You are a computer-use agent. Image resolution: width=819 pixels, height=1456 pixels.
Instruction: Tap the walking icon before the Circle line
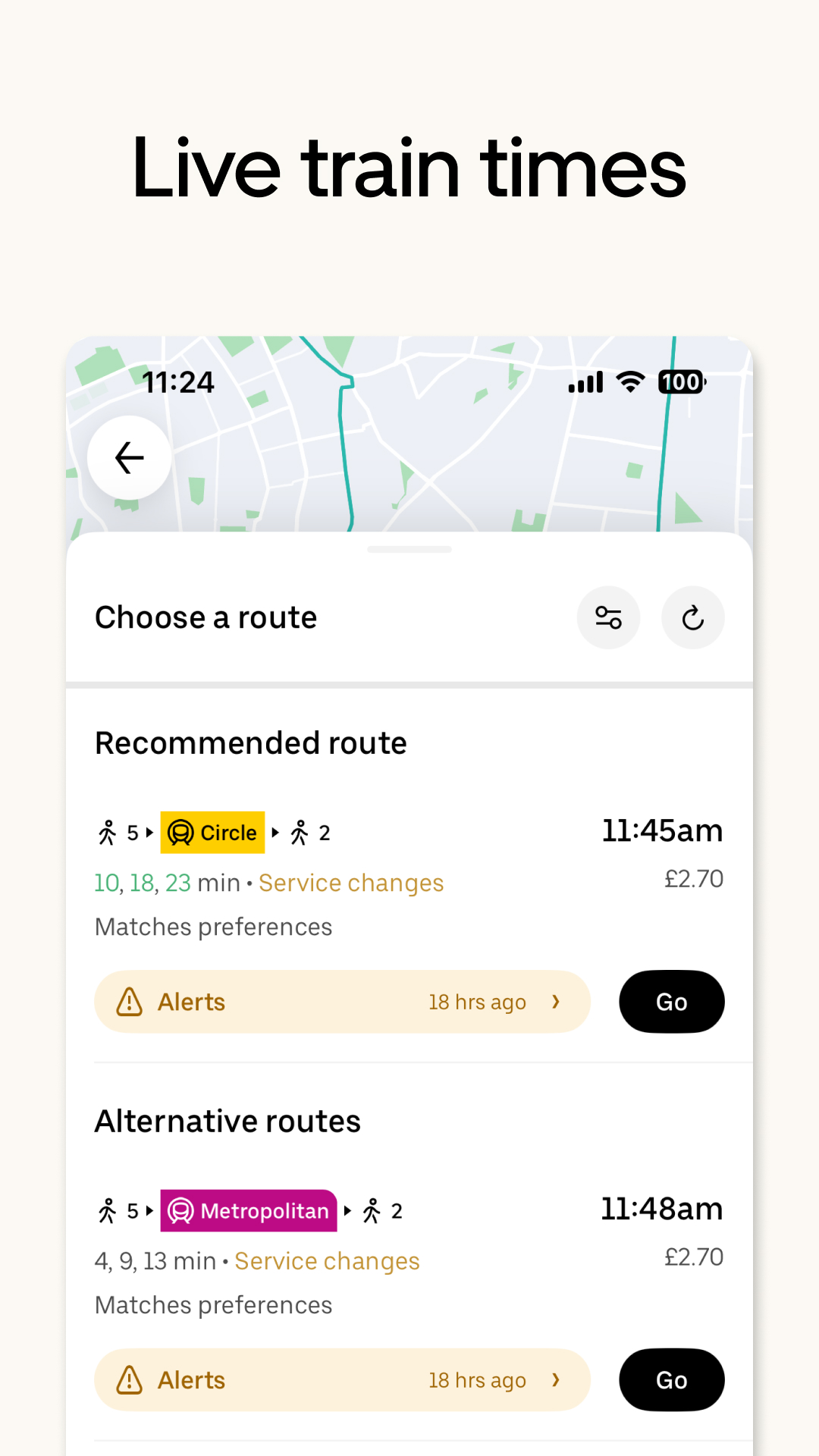[x=108, y=832]
